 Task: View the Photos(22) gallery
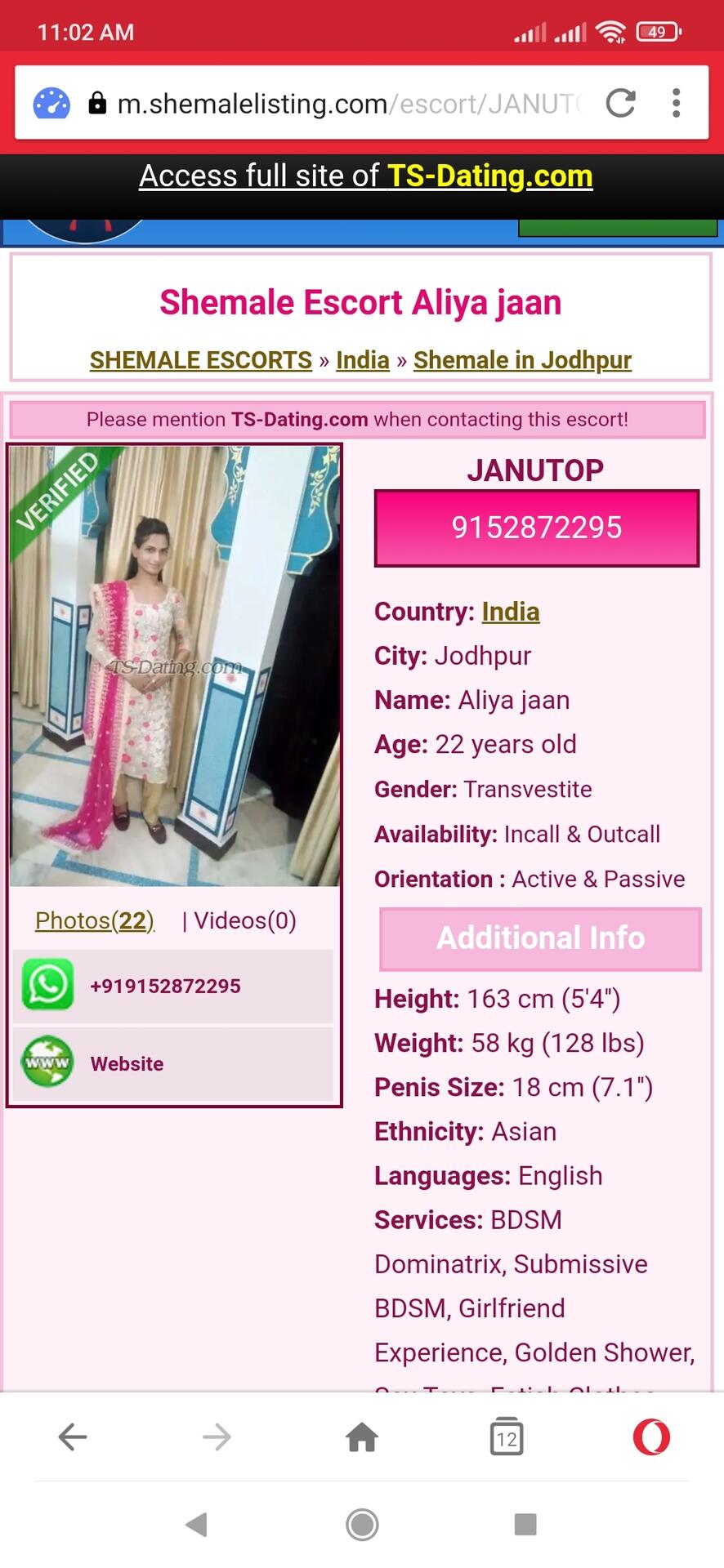pos(95,920)
